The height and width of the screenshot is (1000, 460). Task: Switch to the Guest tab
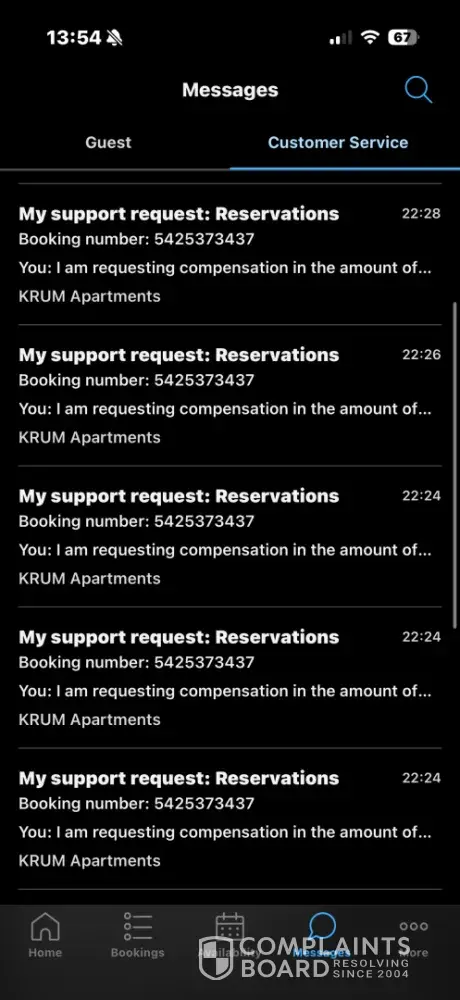click(108, 142)
